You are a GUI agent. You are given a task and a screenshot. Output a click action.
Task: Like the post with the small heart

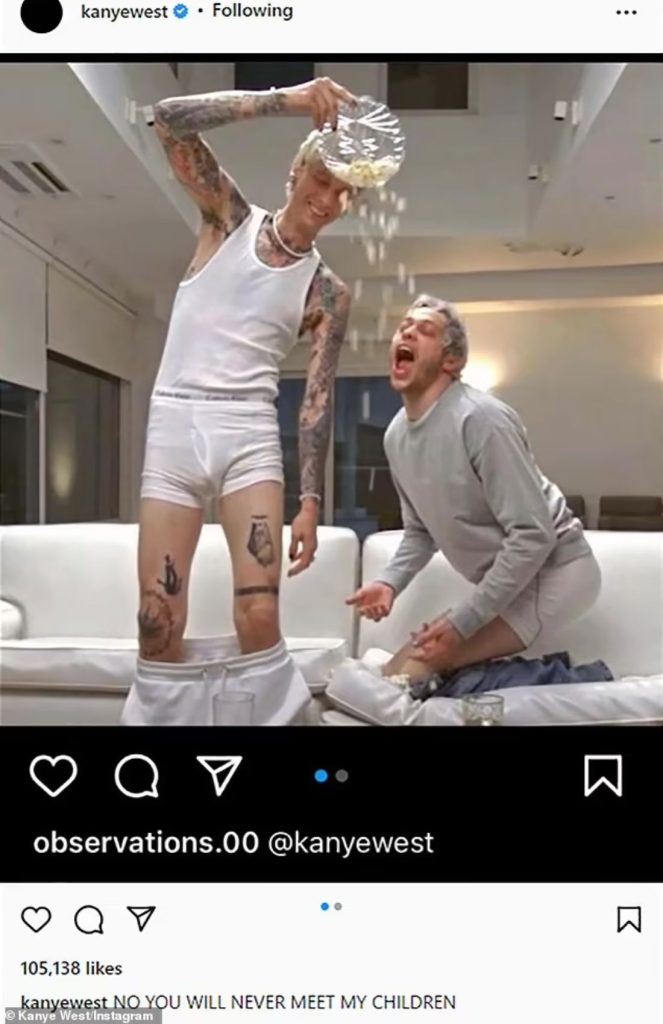point(36,919)
